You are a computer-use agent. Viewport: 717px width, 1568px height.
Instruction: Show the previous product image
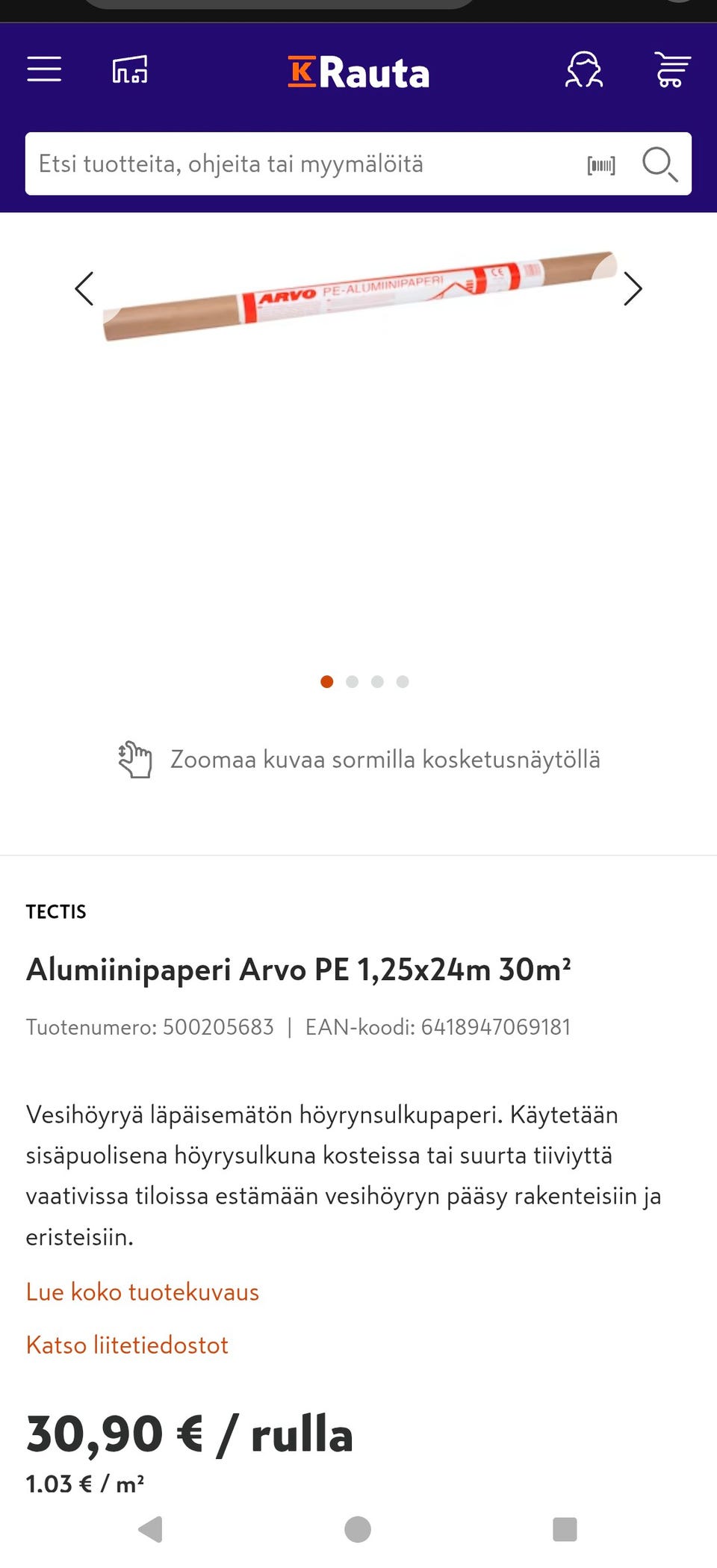(x=84, y=288)
